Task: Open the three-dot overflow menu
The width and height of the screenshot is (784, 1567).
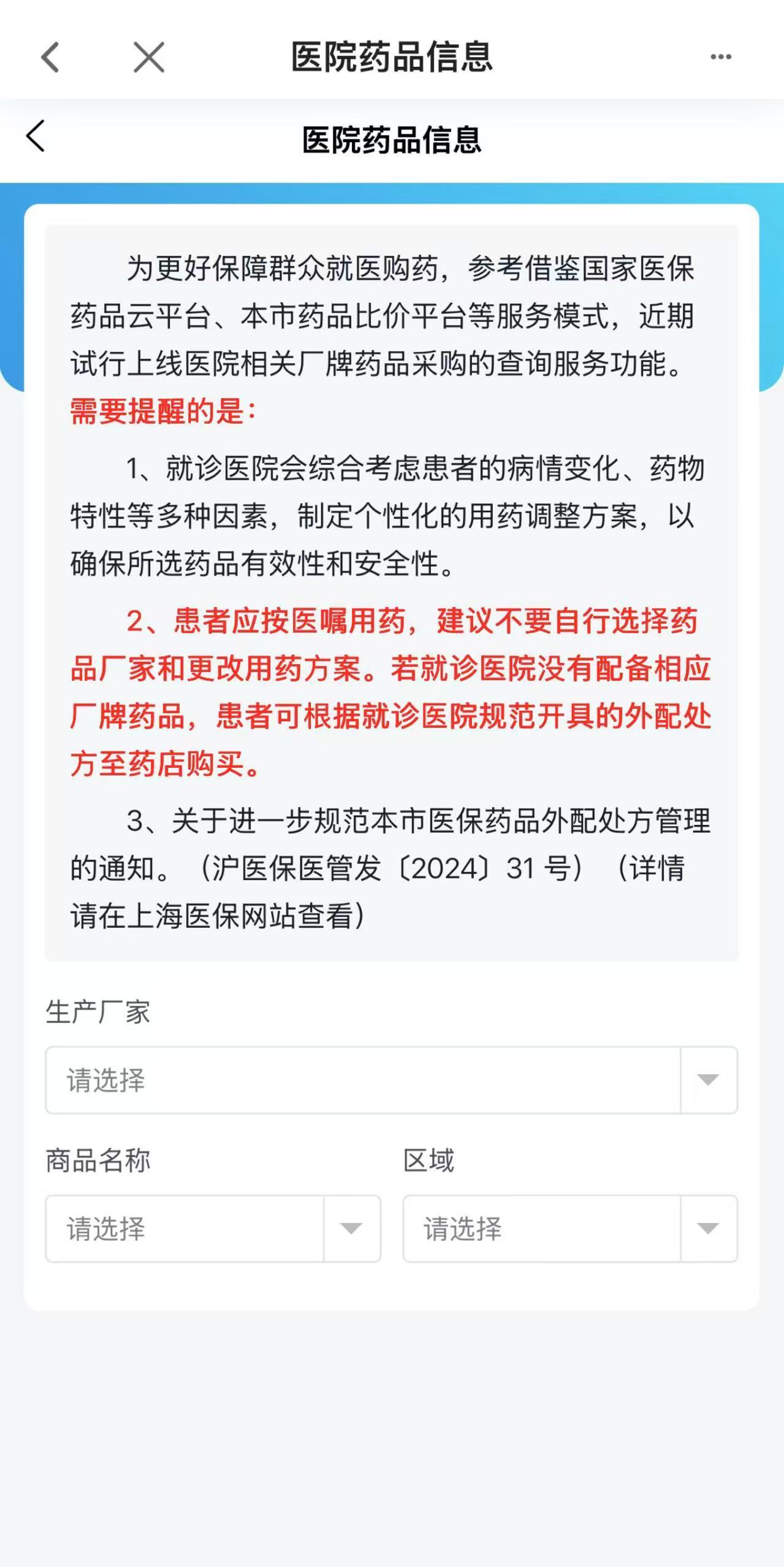Action: tap(720, 57)
